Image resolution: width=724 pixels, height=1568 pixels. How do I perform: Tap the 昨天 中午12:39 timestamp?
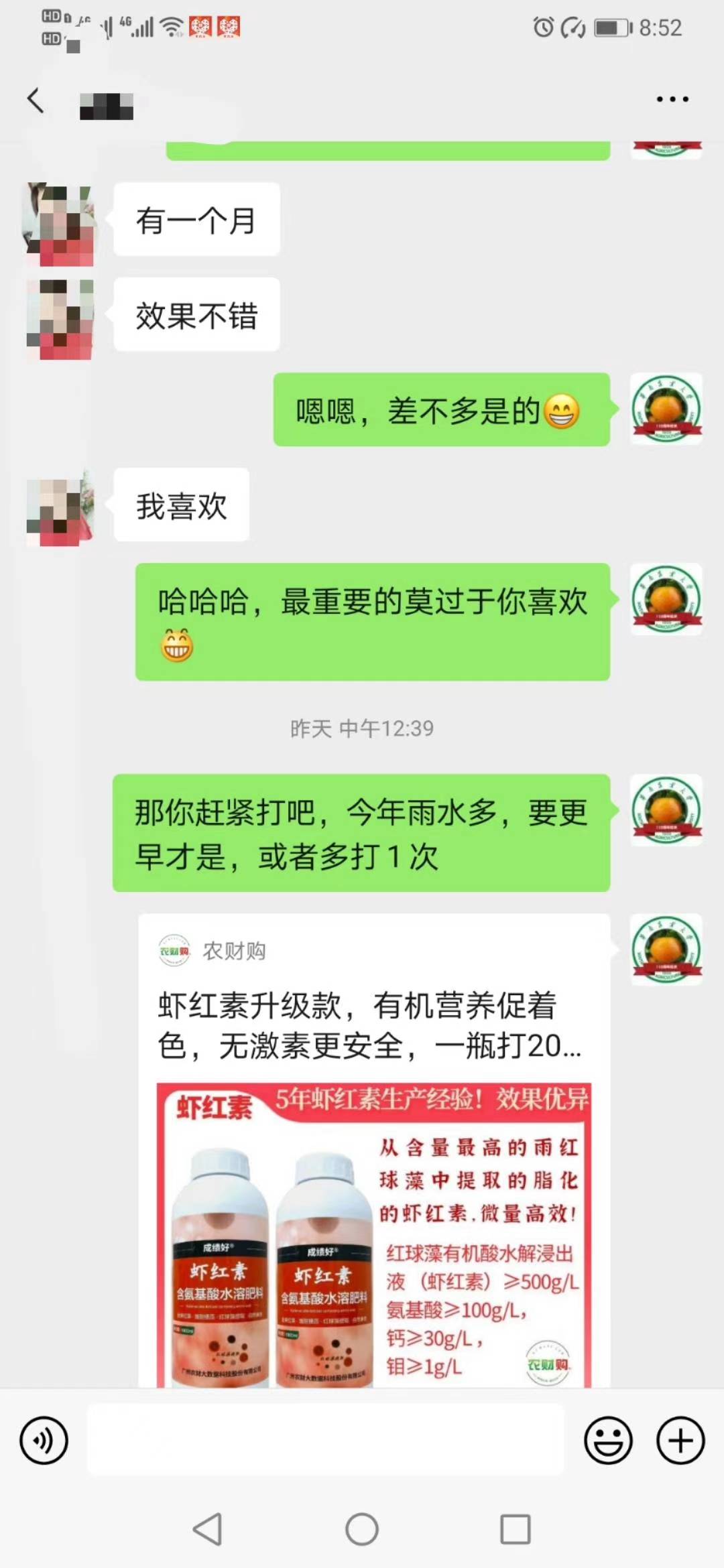tap(362, 728)
